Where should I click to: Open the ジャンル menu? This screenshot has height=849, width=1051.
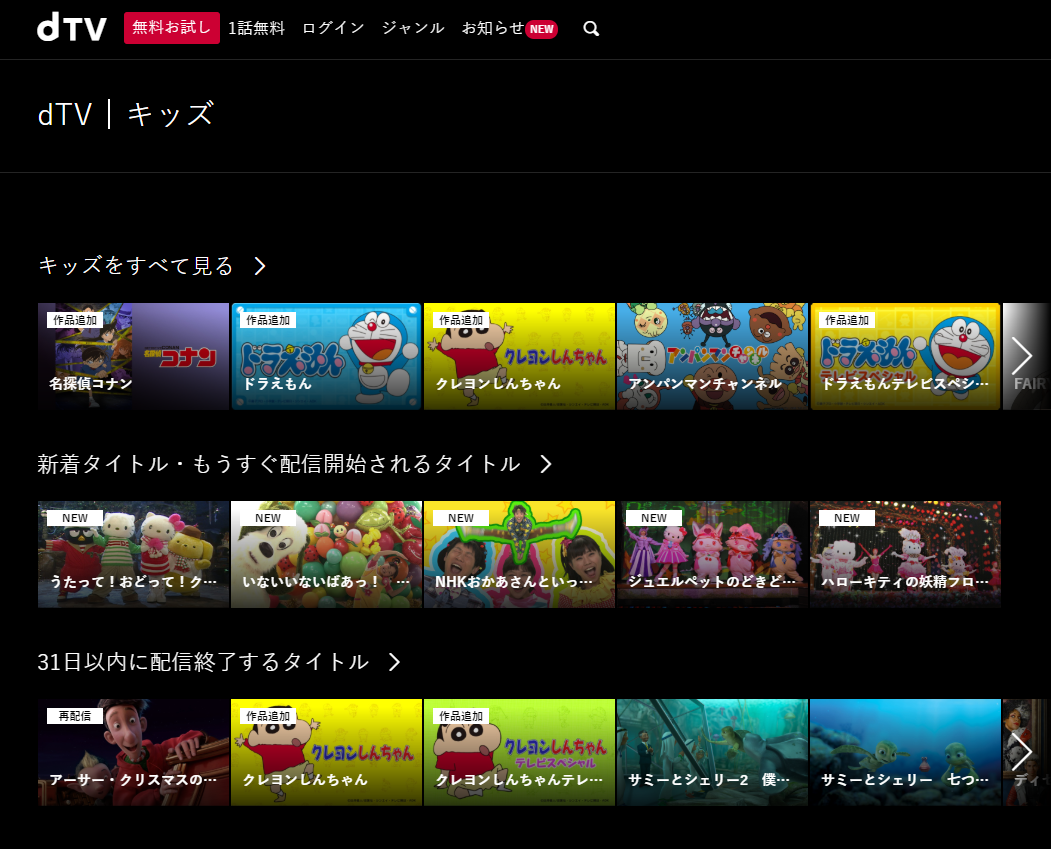coord(412,29)
